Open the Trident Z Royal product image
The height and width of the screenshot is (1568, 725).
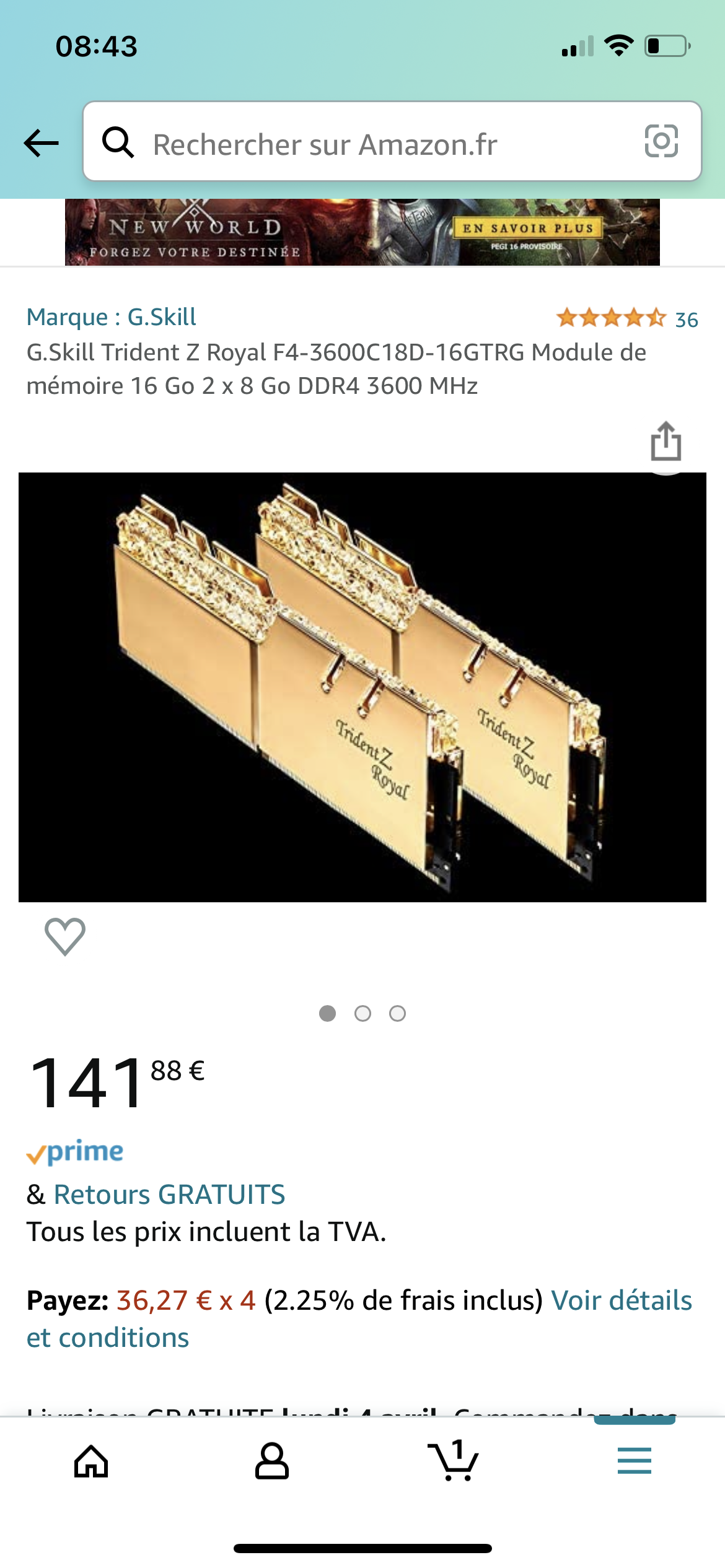(x=362, y=686)
